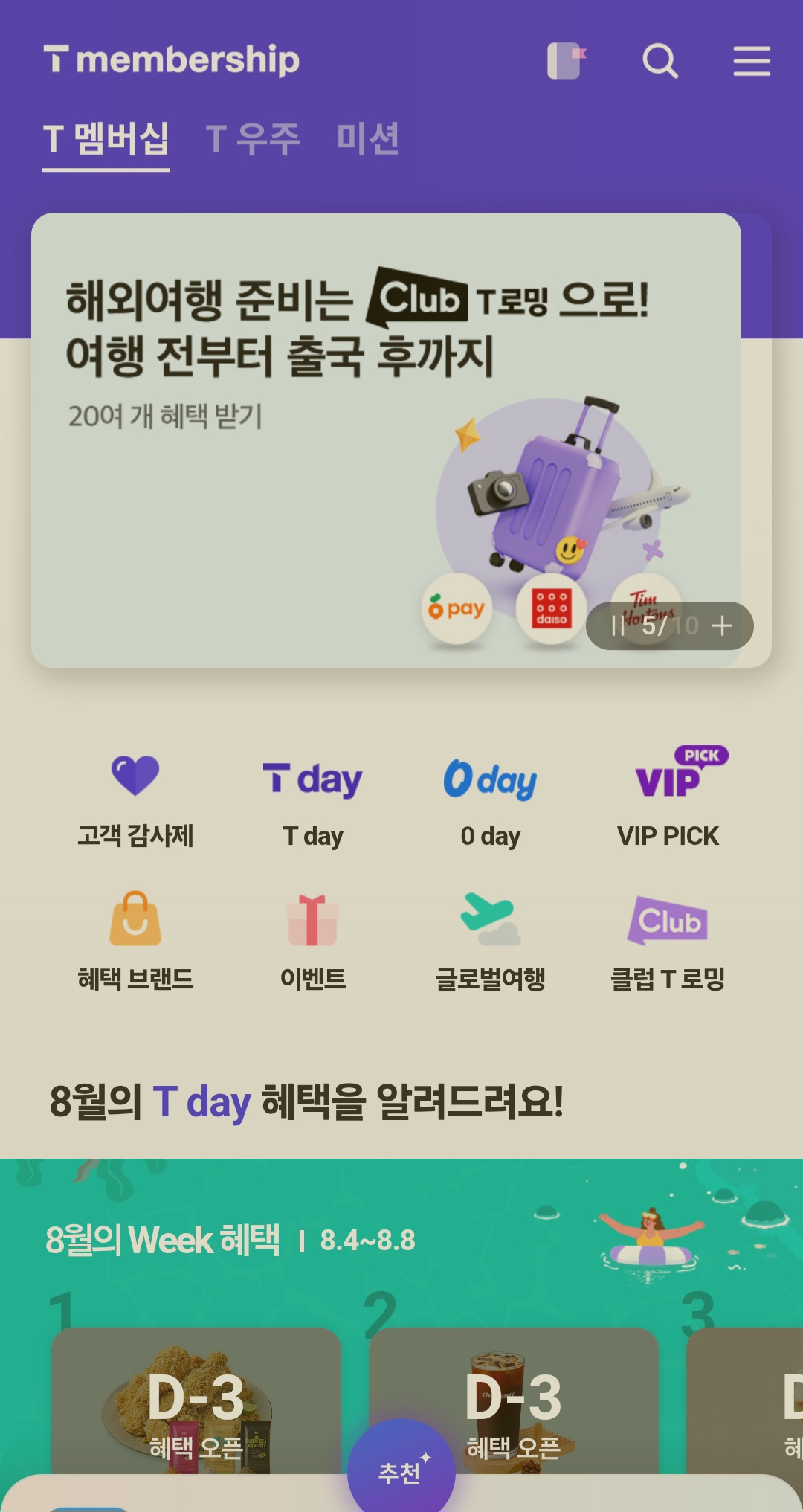Open the 이벤트 shortcut
Image resolution: width=803 pixels, height=1512 pixels.
[312, 941]
